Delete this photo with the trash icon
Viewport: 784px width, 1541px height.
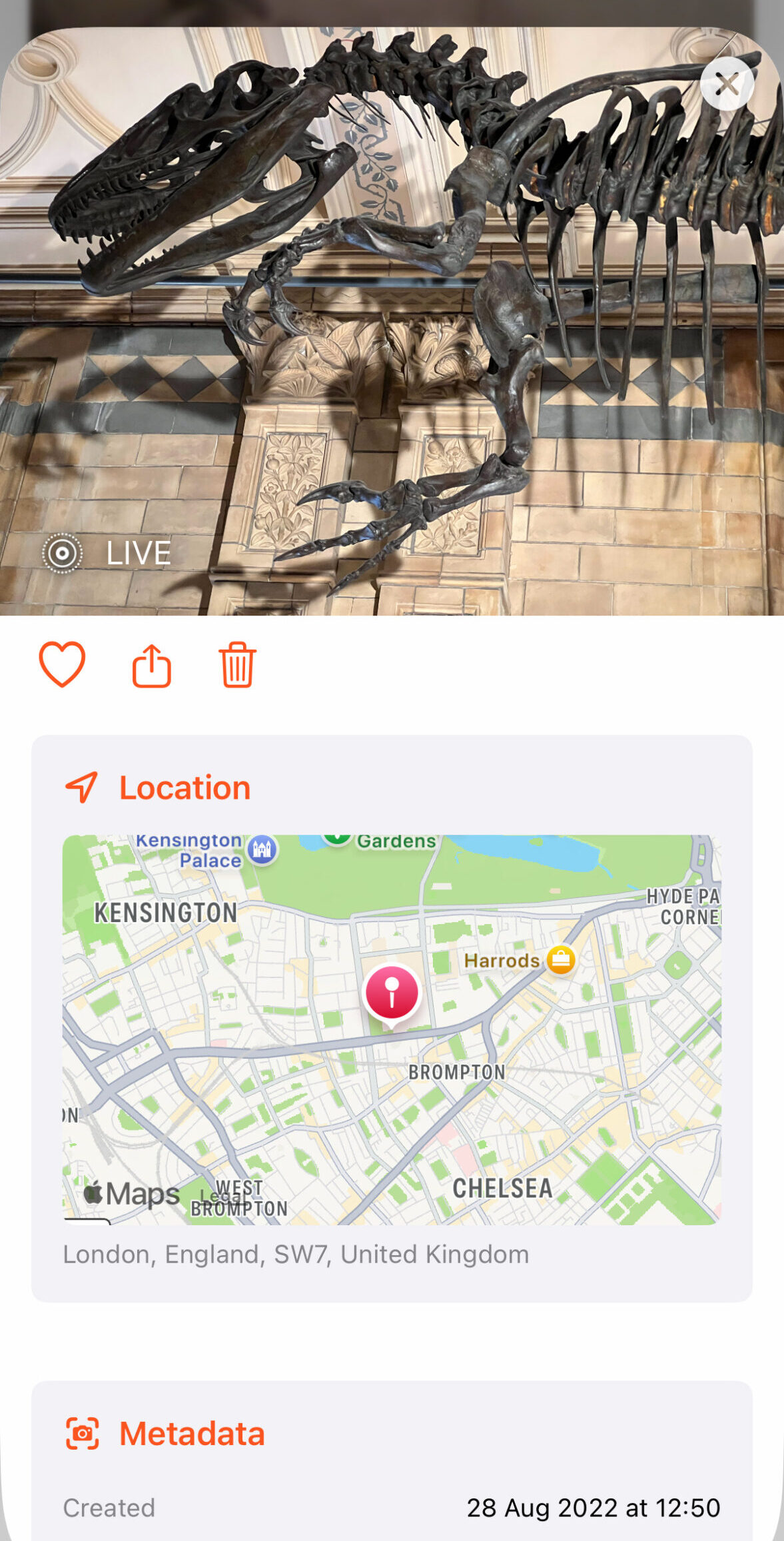[237, 664]
